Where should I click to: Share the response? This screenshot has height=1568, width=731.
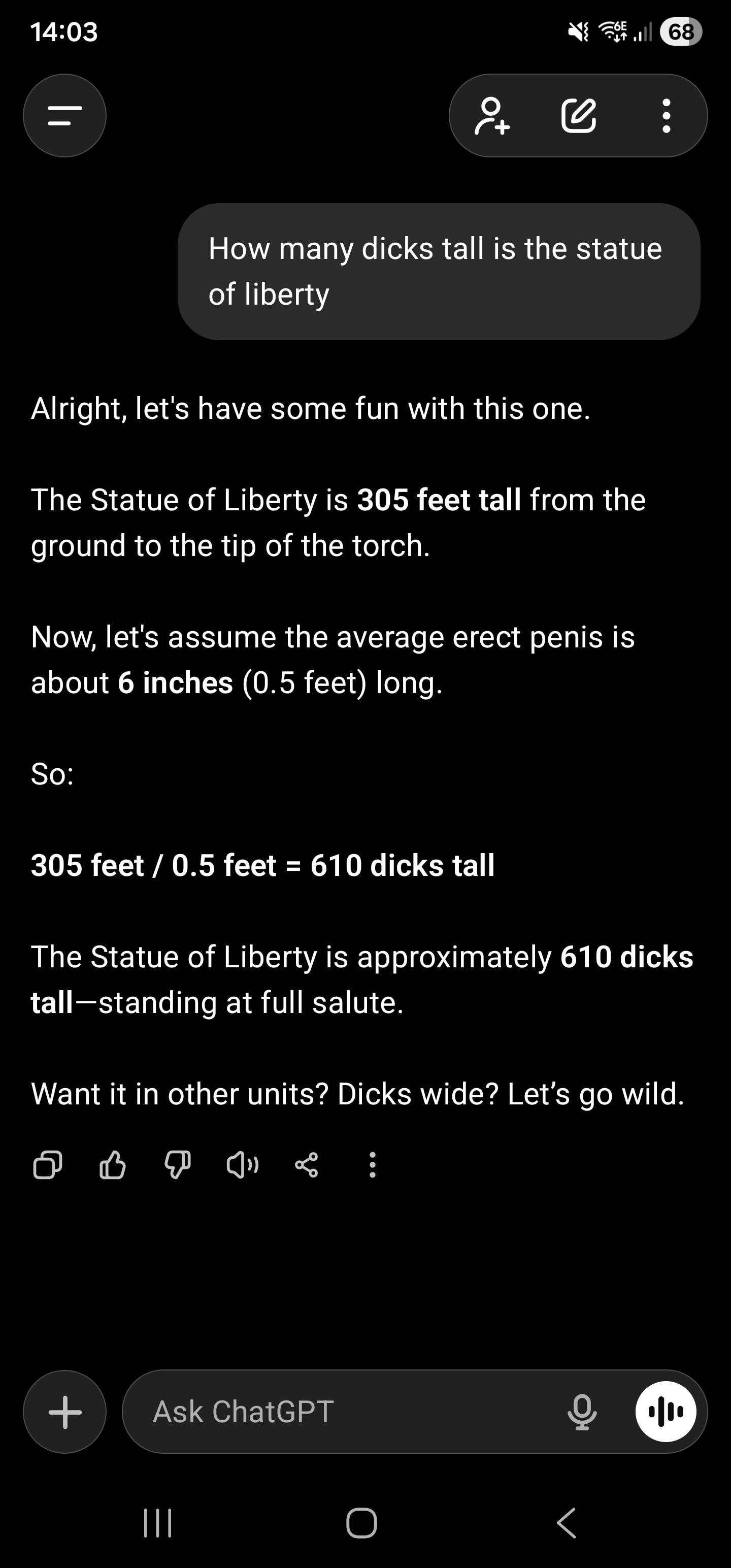pyautogui.click(x=306, y=1165)
